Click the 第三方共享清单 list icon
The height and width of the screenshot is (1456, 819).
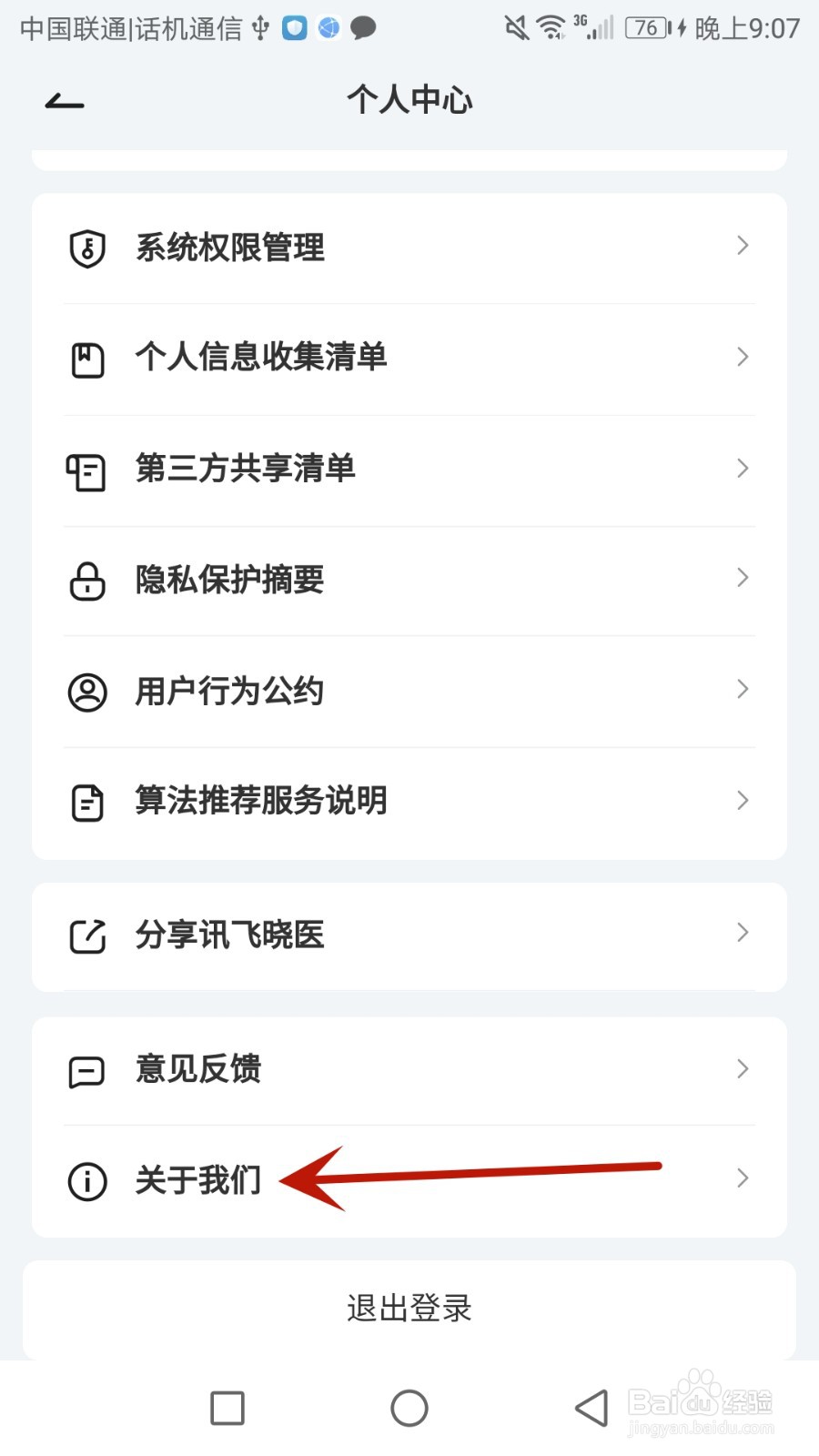coord(86,470)
